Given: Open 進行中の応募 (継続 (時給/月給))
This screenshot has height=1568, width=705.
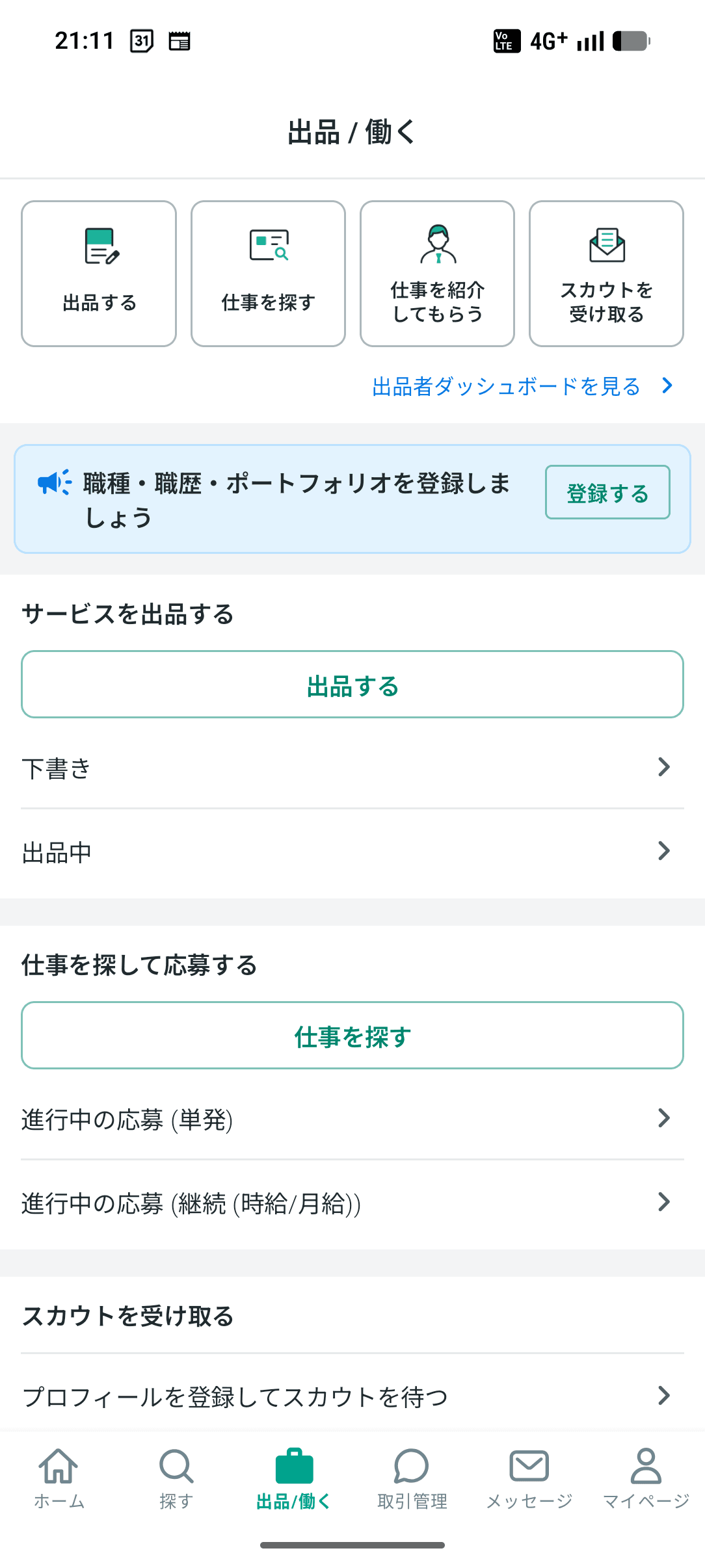Looking at the screenshot, I should coord(352,1203).
